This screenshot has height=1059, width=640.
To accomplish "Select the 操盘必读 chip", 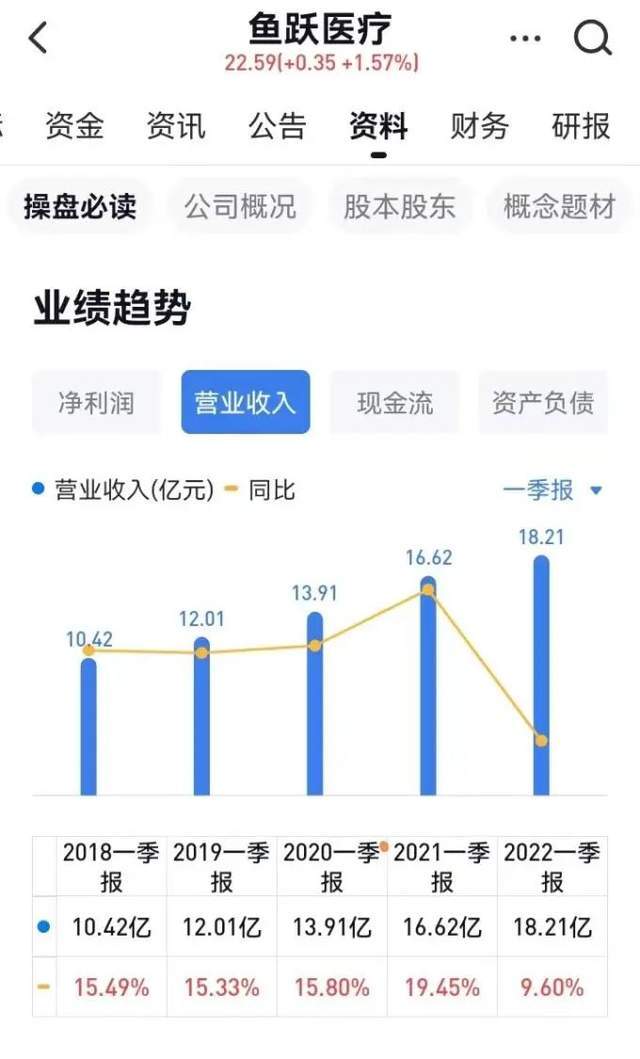I will tap(80, 207).
